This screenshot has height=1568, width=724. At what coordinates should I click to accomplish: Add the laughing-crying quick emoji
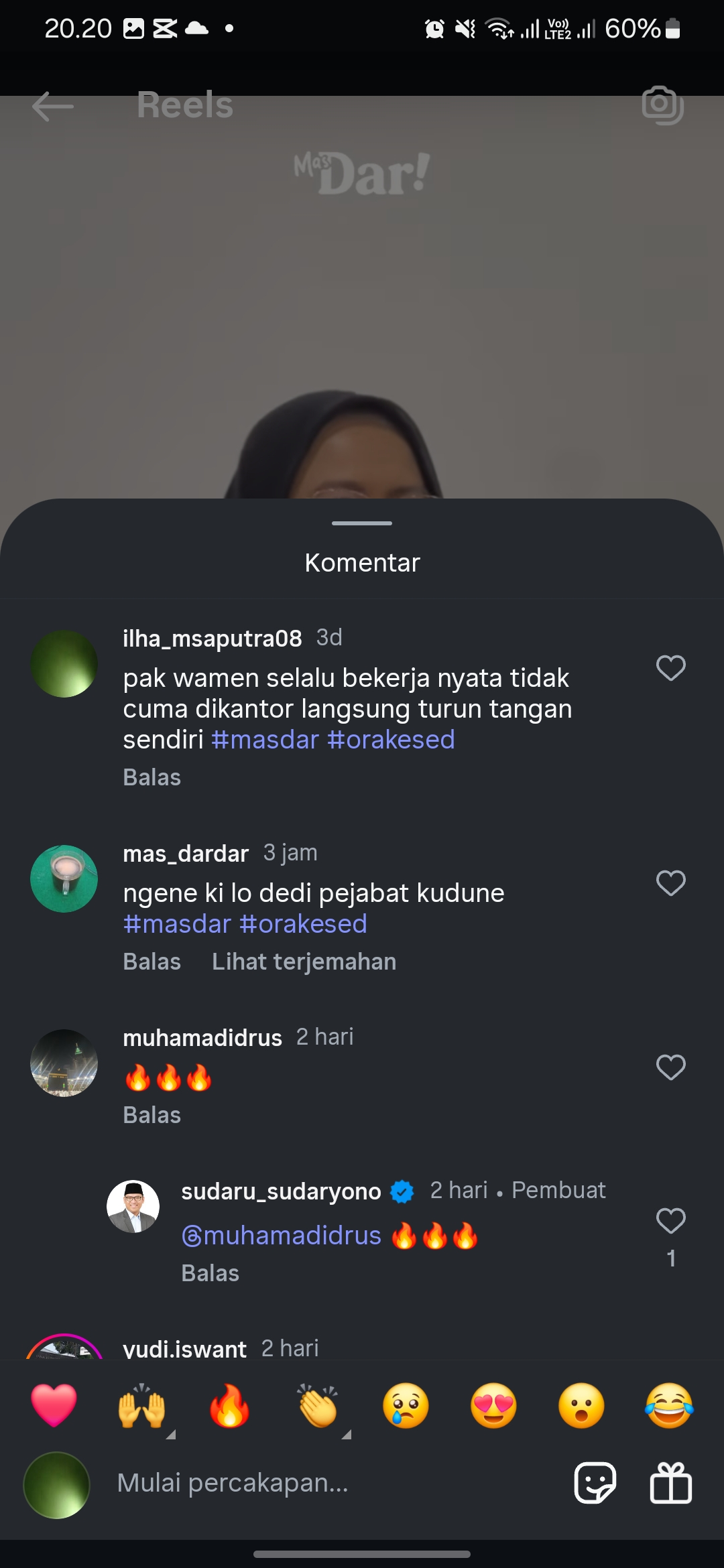point(669,1406)
